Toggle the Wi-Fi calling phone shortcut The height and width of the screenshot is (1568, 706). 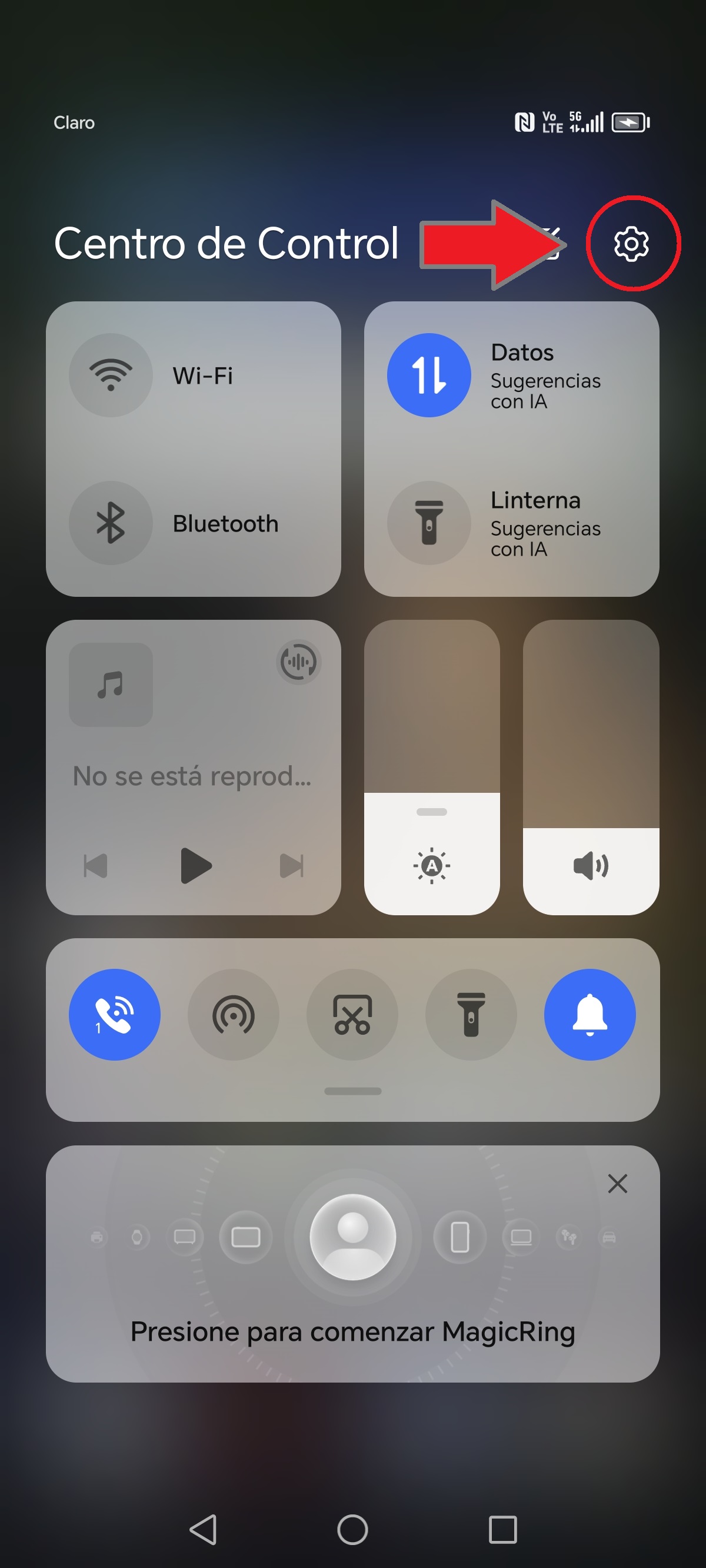[x=114, y=1014]
